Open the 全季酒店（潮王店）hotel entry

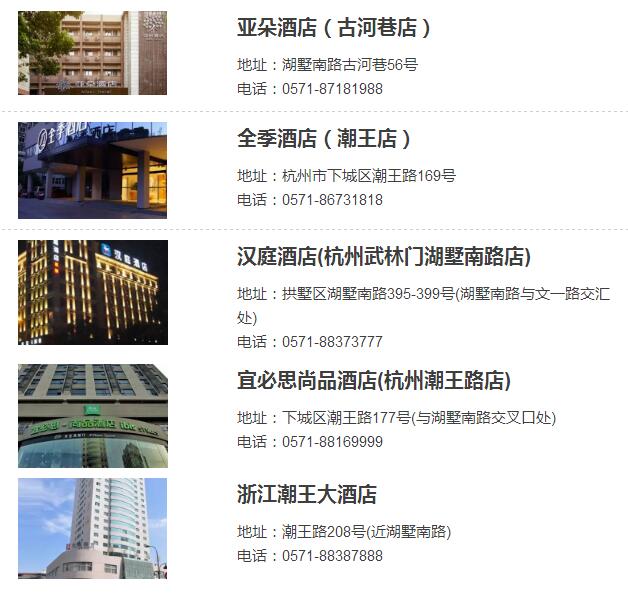(310, 139)
